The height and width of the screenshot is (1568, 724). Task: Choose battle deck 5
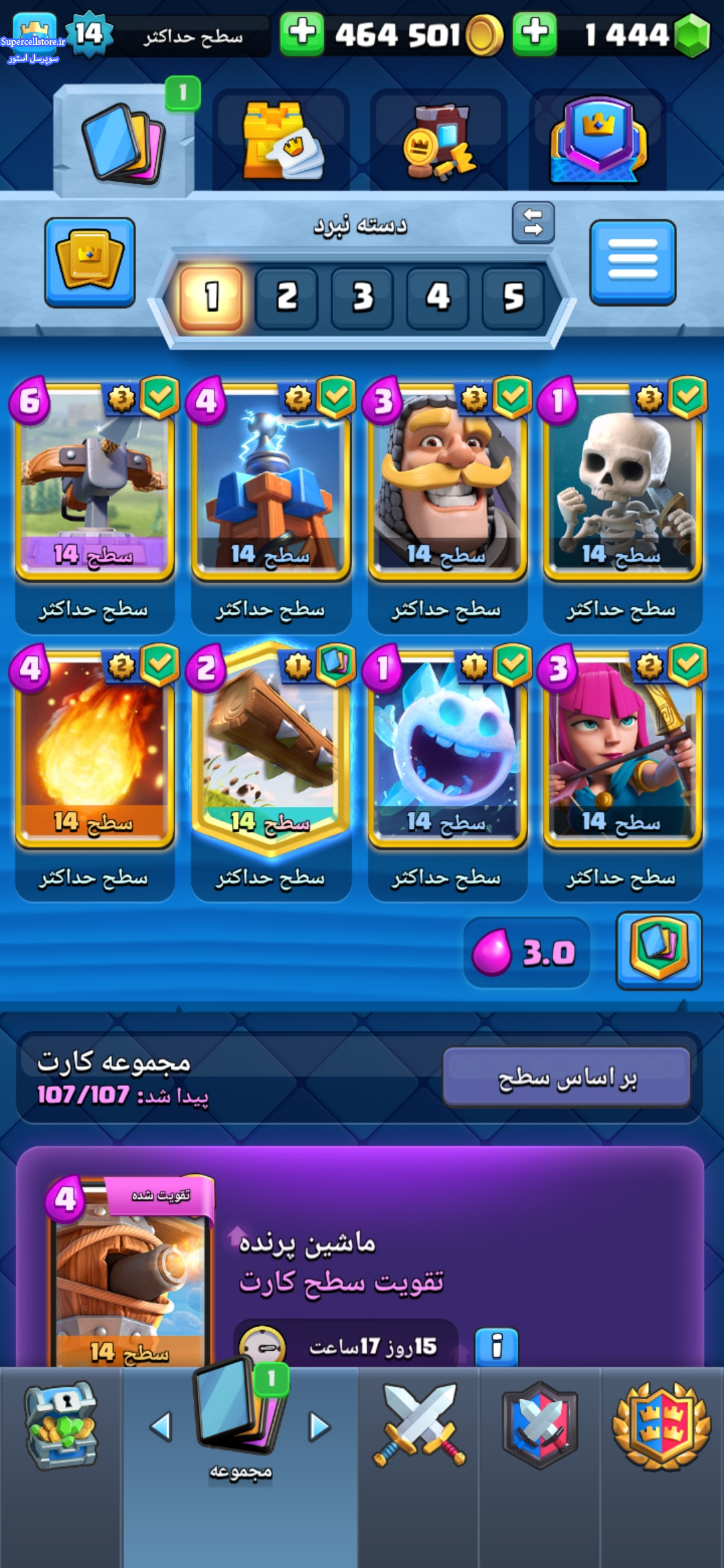(514, 298)
